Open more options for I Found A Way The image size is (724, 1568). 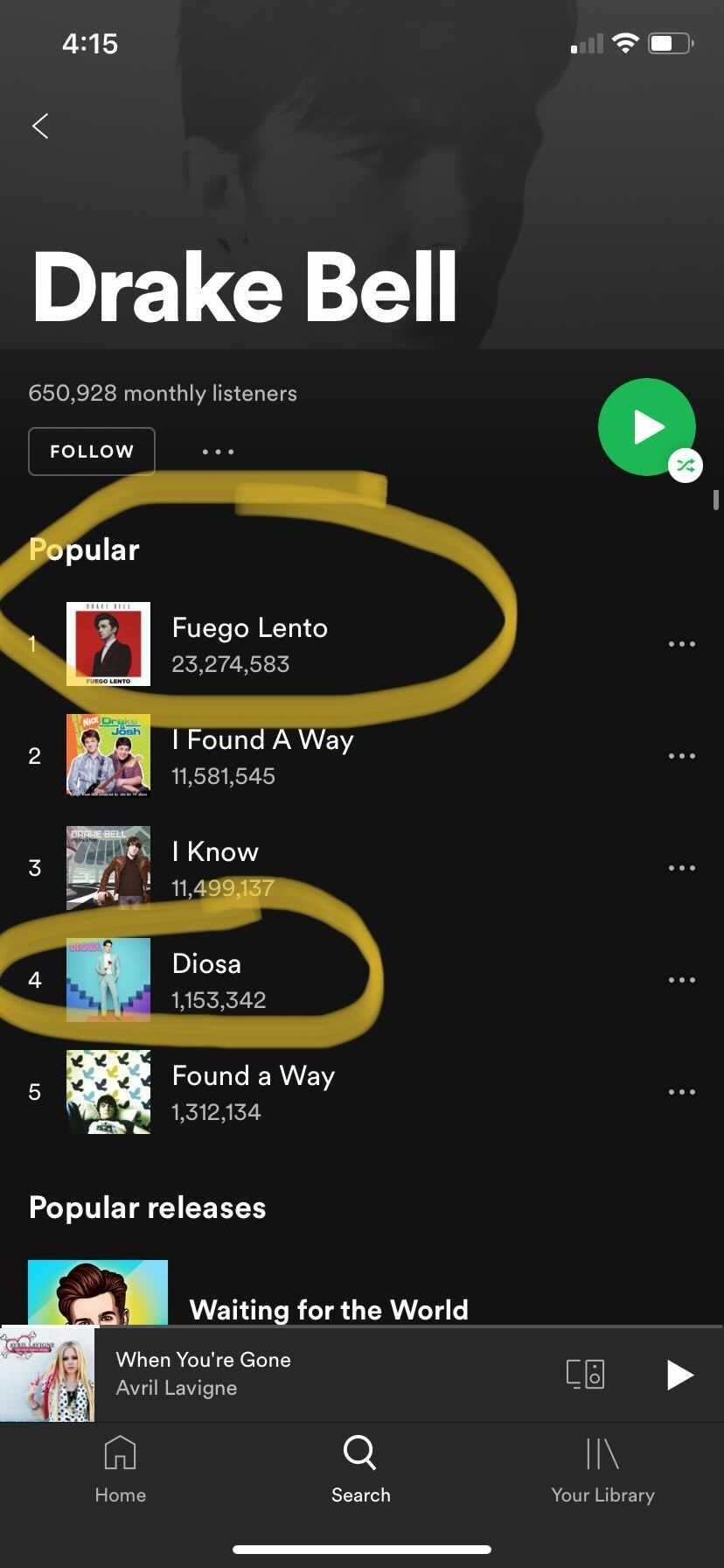click(x=682, y=756)
